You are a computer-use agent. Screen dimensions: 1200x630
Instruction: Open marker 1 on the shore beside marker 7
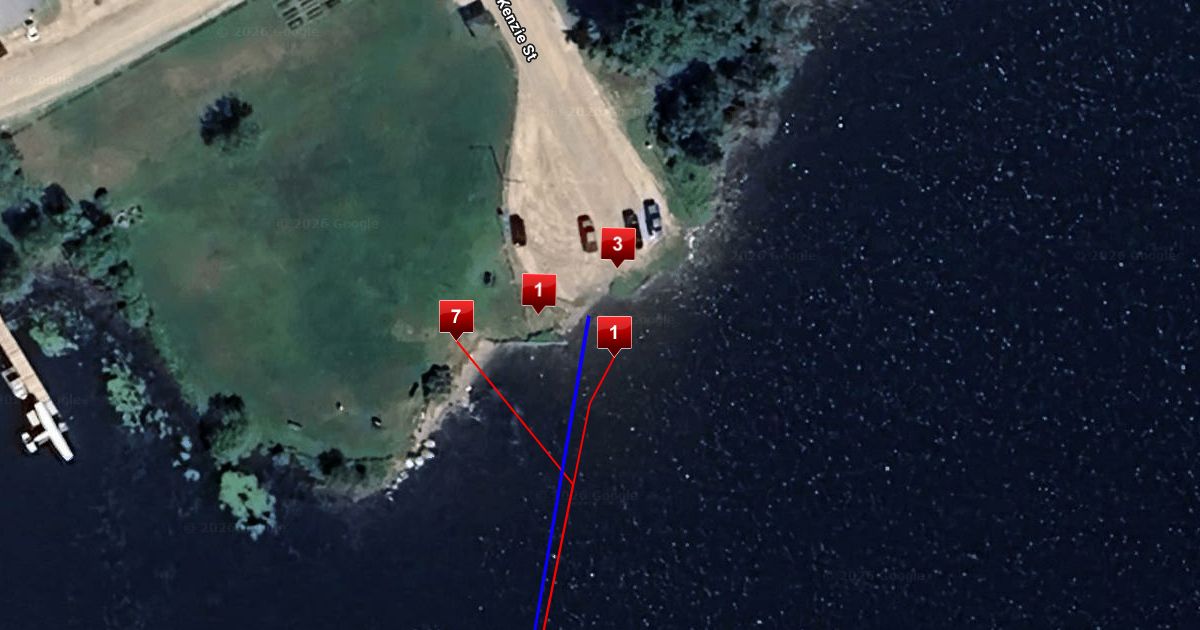point(539,291)
